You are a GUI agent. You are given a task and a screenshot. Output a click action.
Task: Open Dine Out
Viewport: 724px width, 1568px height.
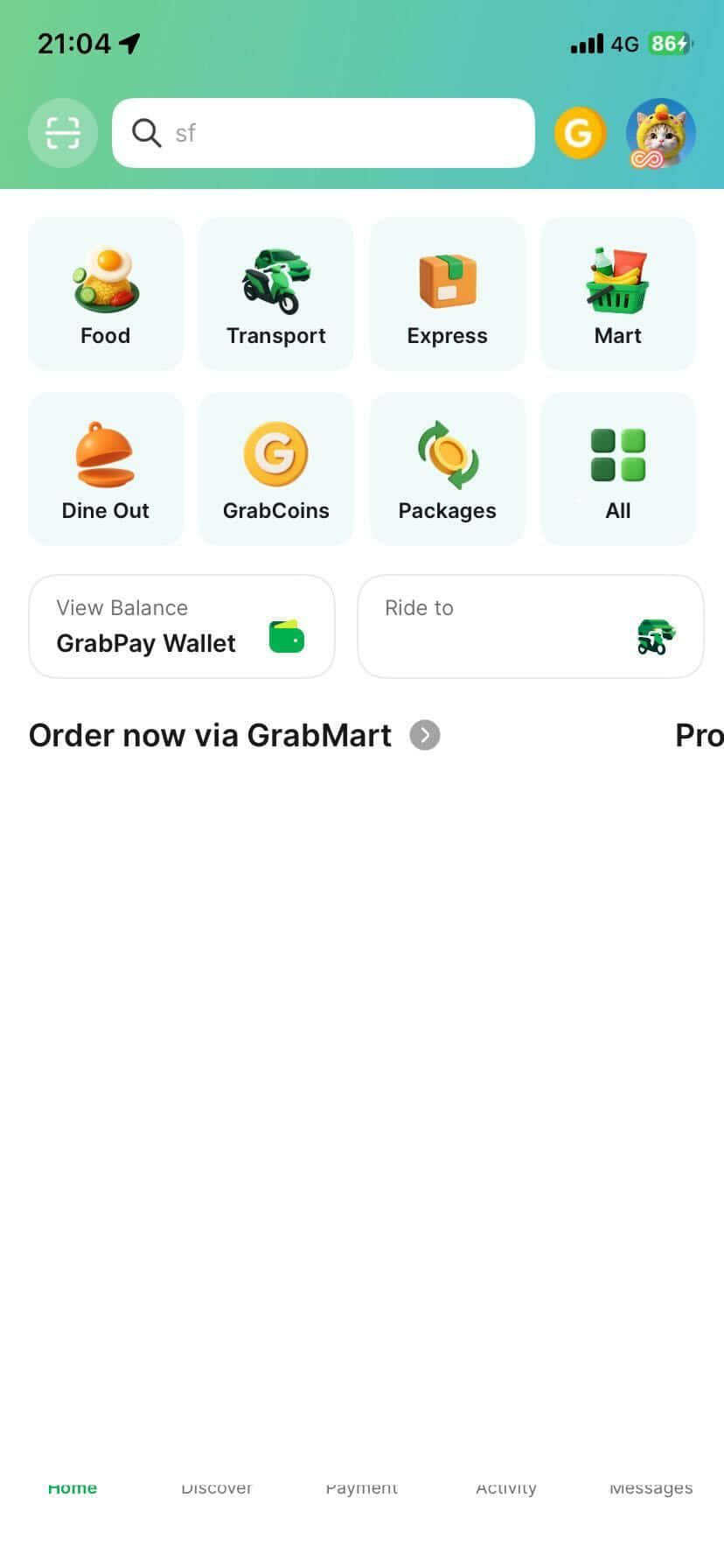[106, 469]
